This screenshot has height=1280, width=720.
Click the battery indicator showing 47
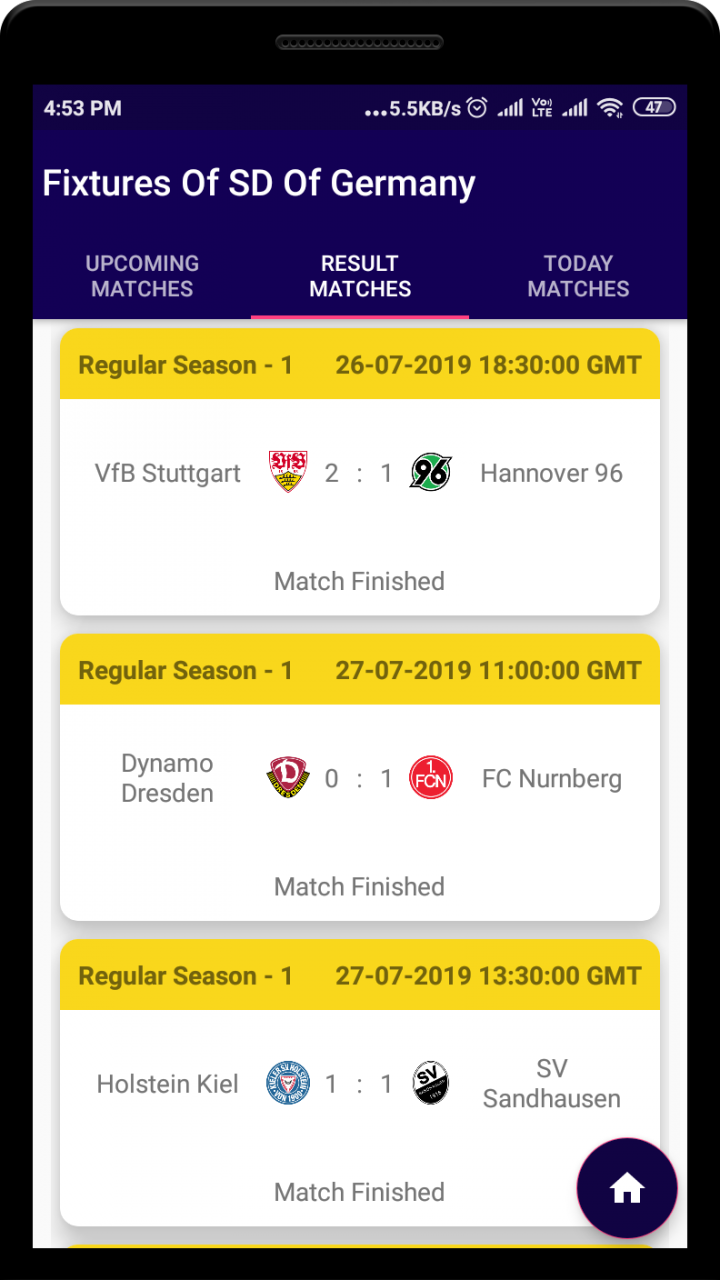coord(656,108)
